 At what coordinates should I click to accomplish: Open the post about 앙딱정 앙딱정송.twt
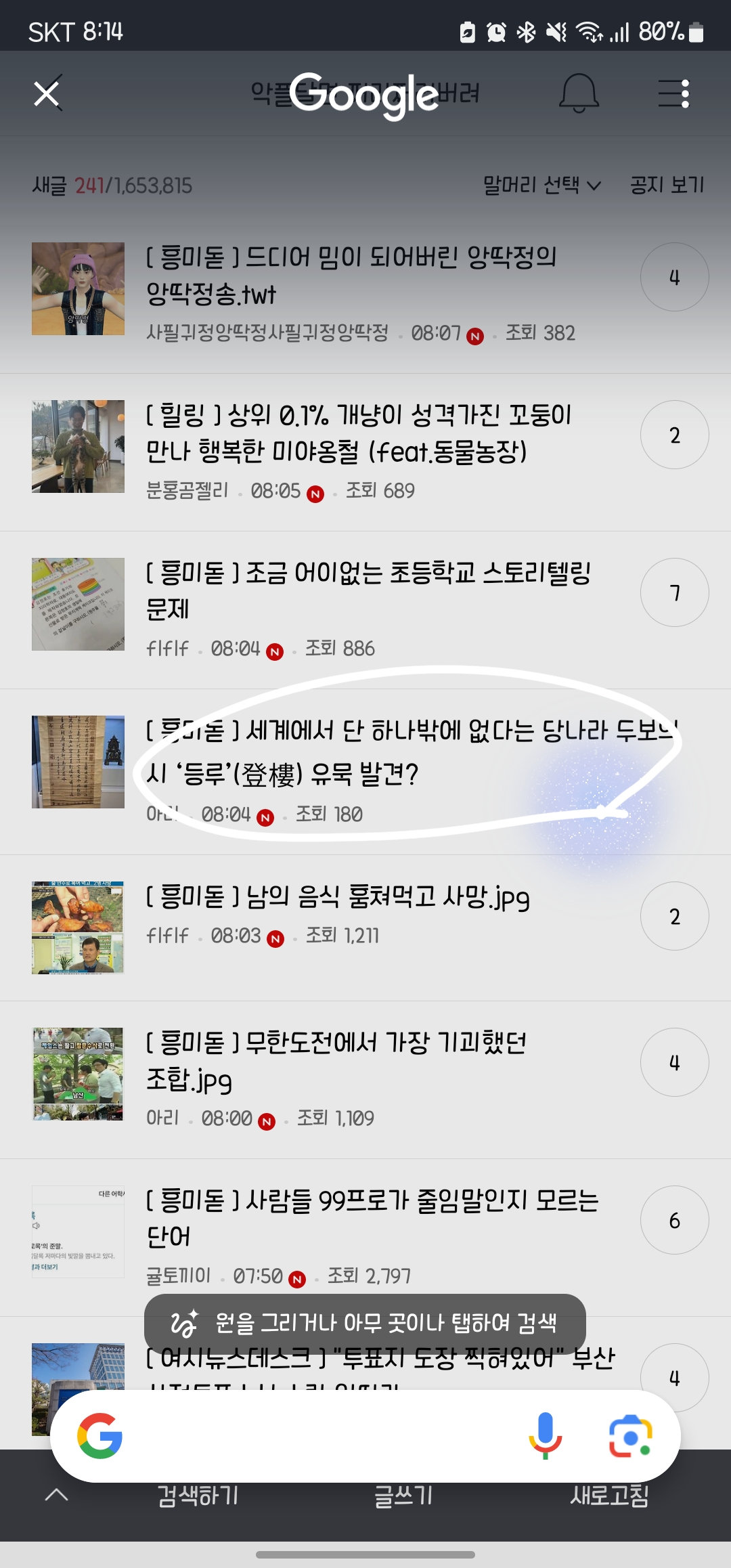(352, 276)
